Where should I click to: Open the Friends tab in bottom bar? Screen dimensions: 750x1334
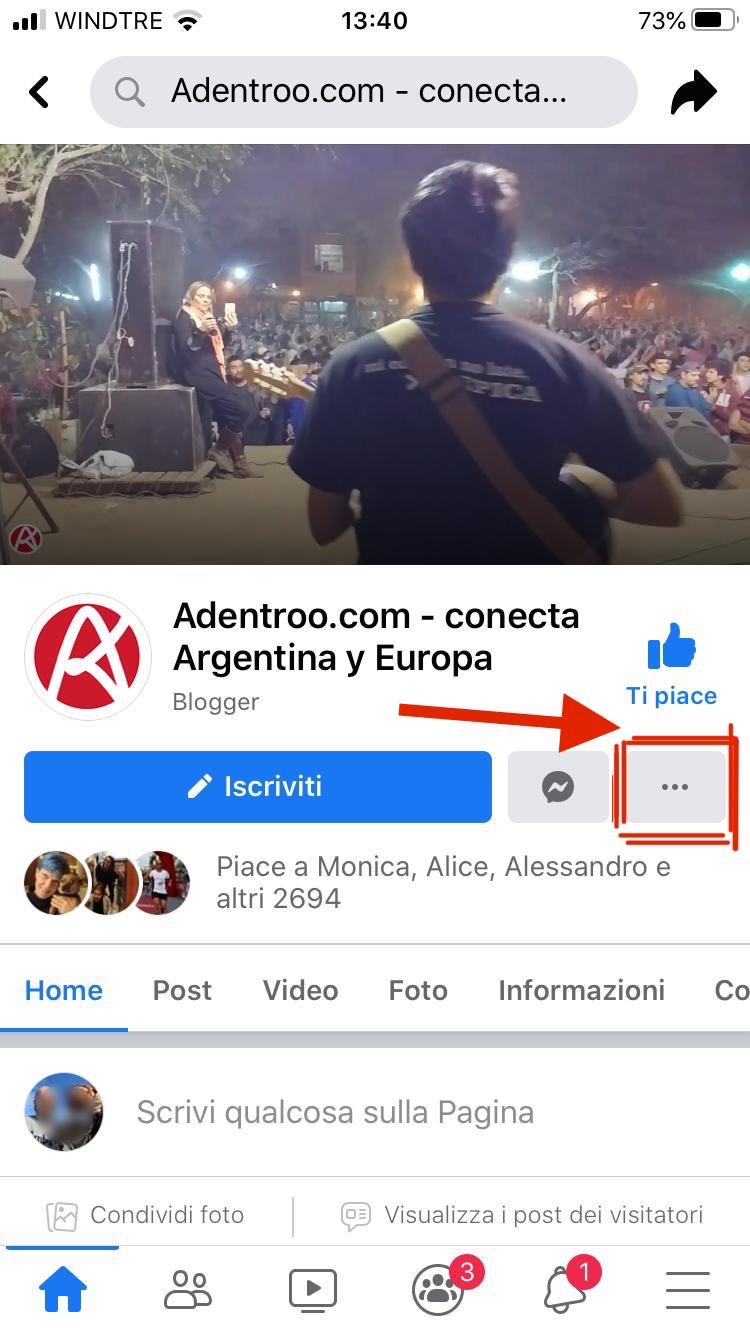tap(188, 1290)
